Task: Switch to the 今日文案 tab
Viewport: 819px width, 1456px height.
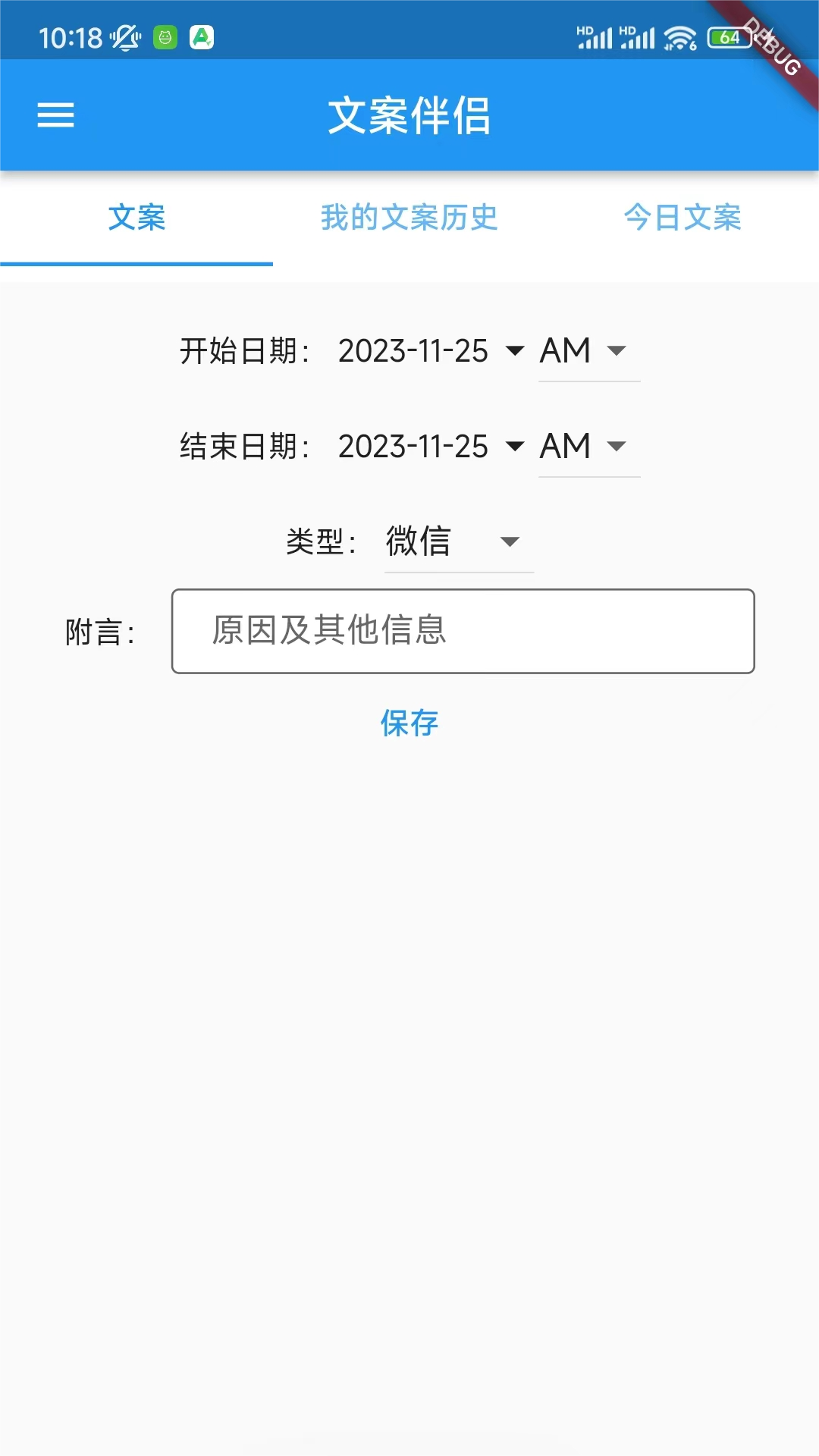Action: [682, 218]
